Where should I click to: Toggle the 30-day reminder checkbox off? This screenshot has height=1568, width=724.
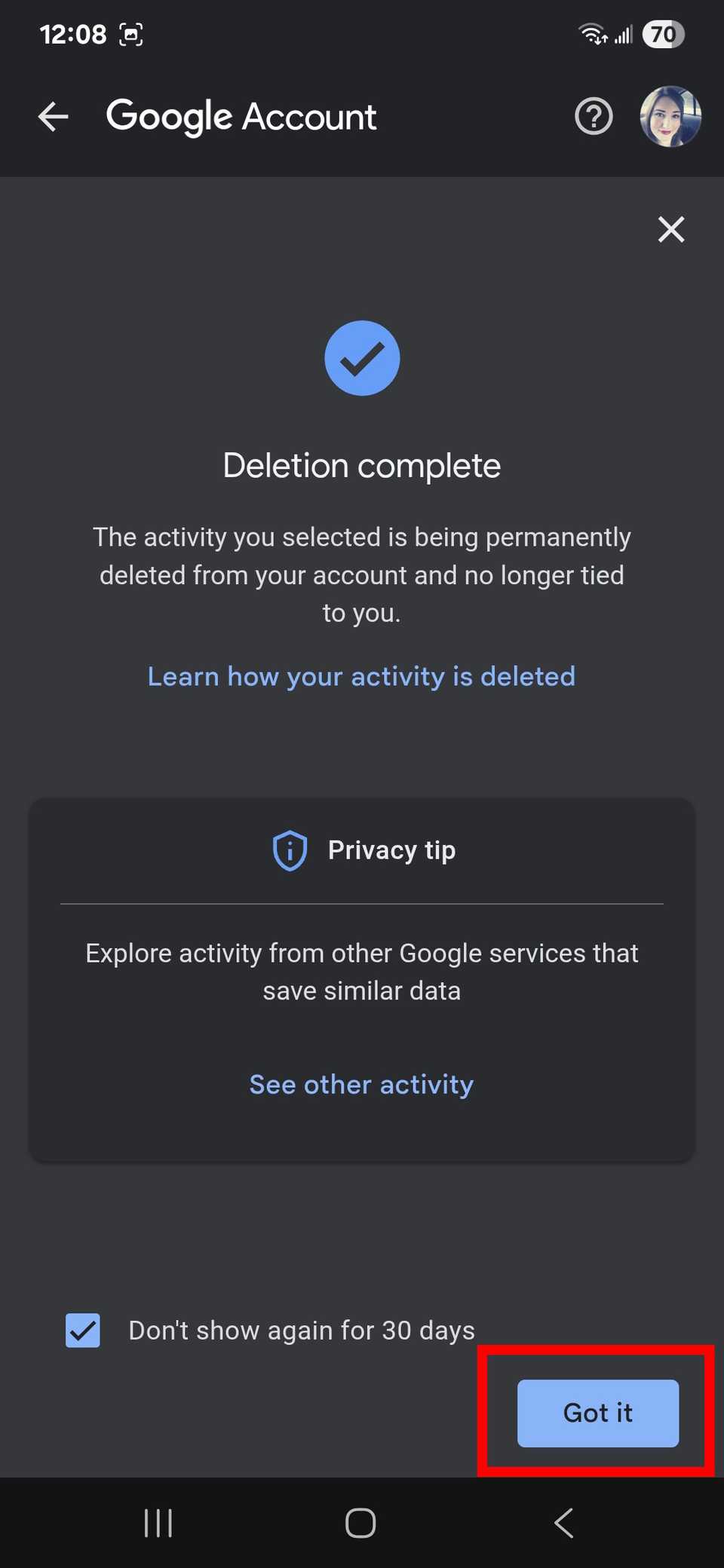[x=82, y=1330]
